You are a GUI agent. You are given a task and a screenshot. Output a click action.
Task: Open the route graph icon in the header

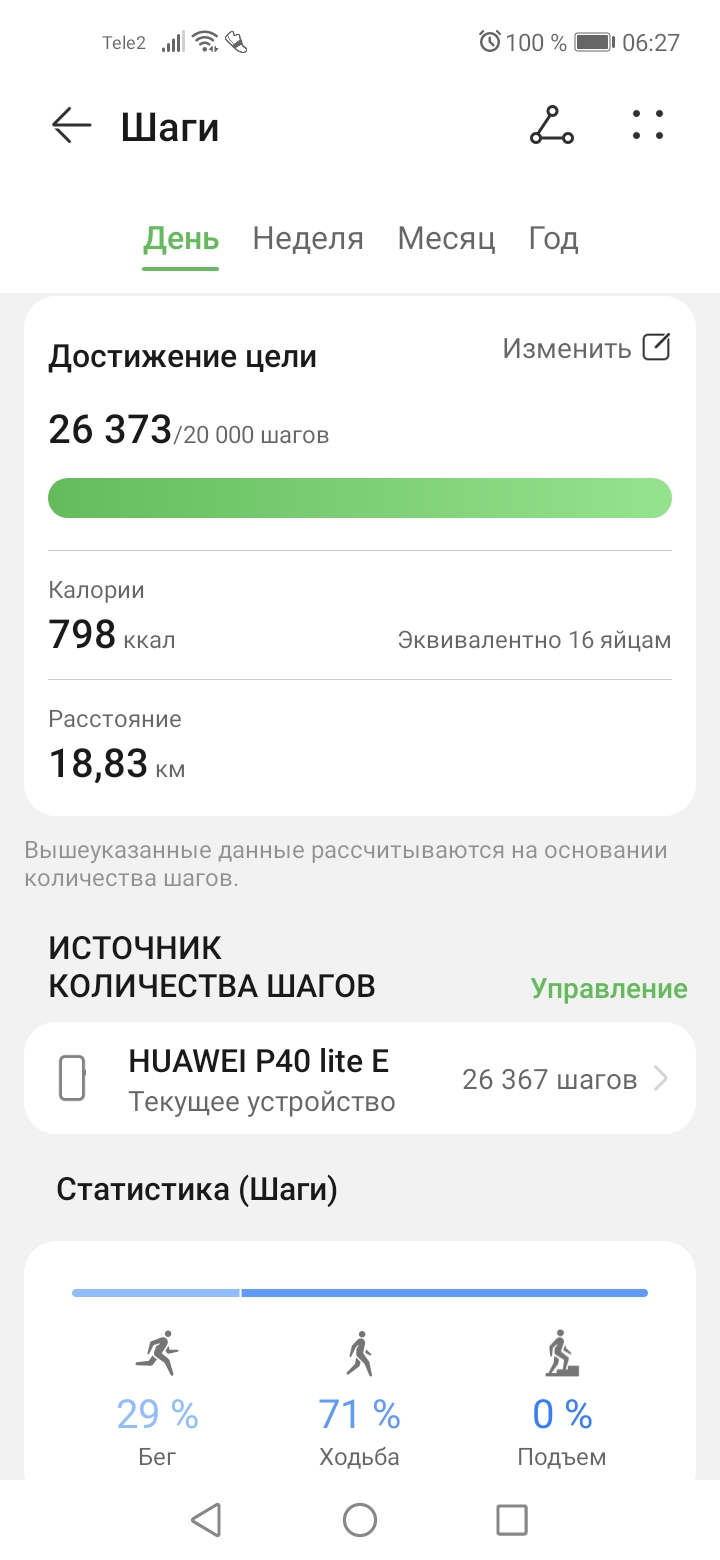click(551, 126)
